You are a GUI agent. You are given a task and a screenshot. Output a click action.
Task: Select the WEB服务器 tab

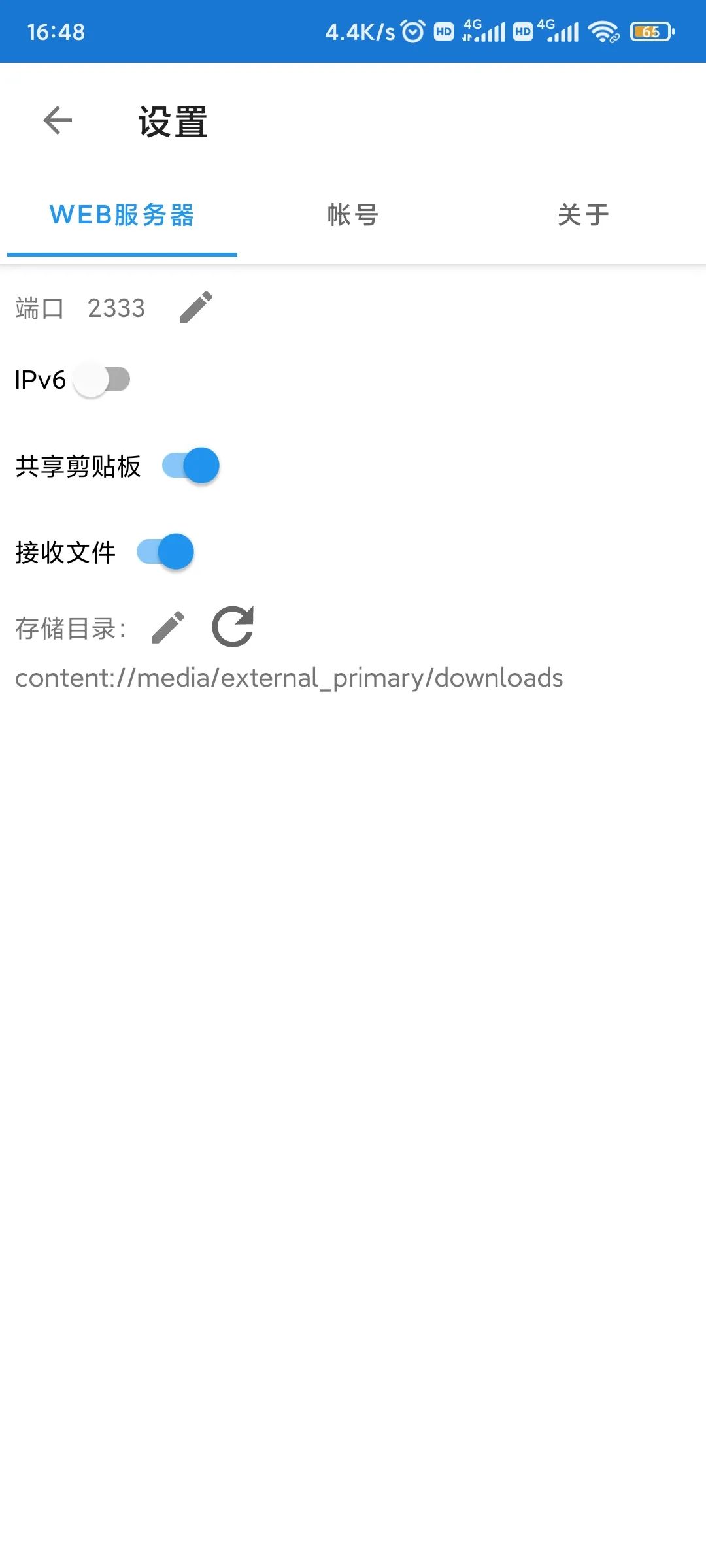pyautogui.click(x=122, y=215)
